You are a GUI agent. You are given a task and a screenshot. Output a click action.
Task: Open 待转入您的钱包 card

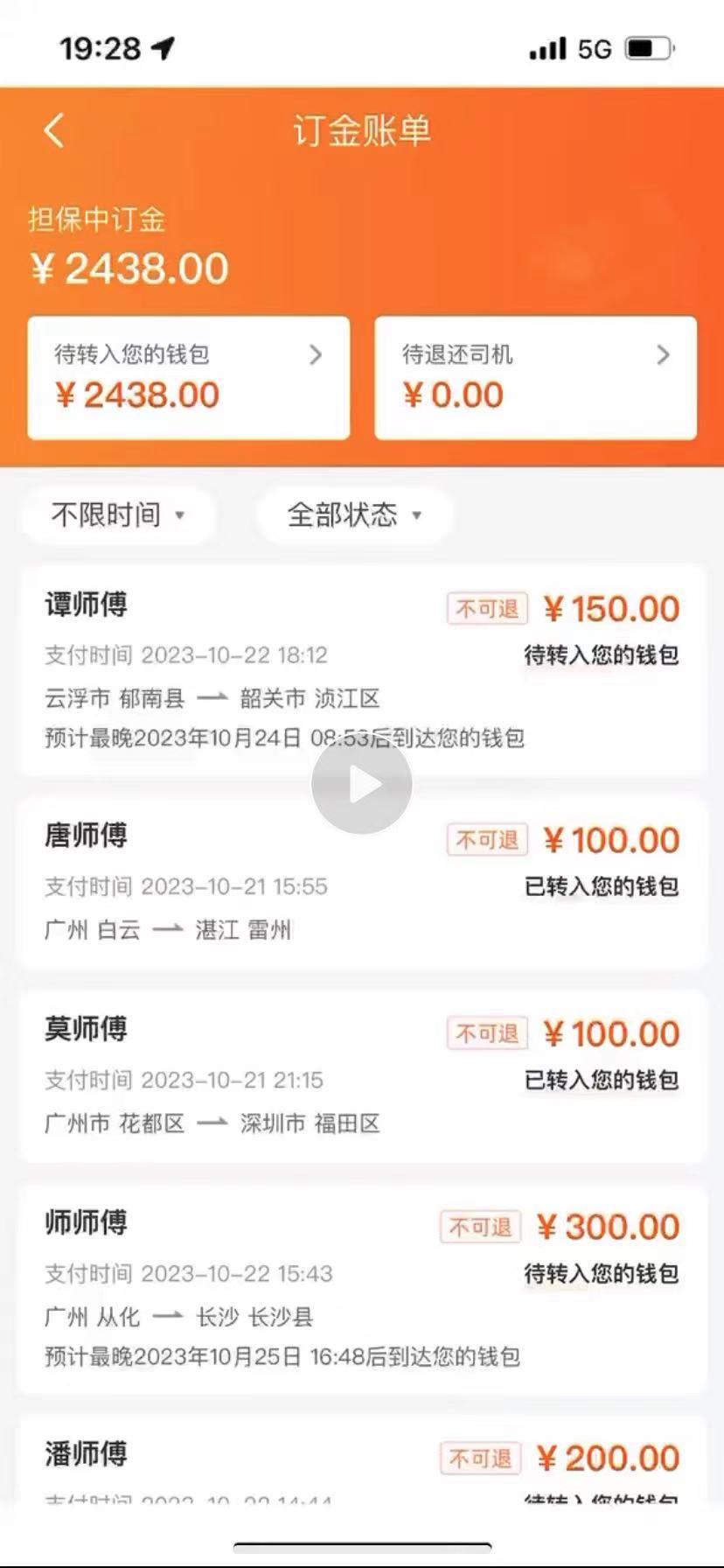189,377
